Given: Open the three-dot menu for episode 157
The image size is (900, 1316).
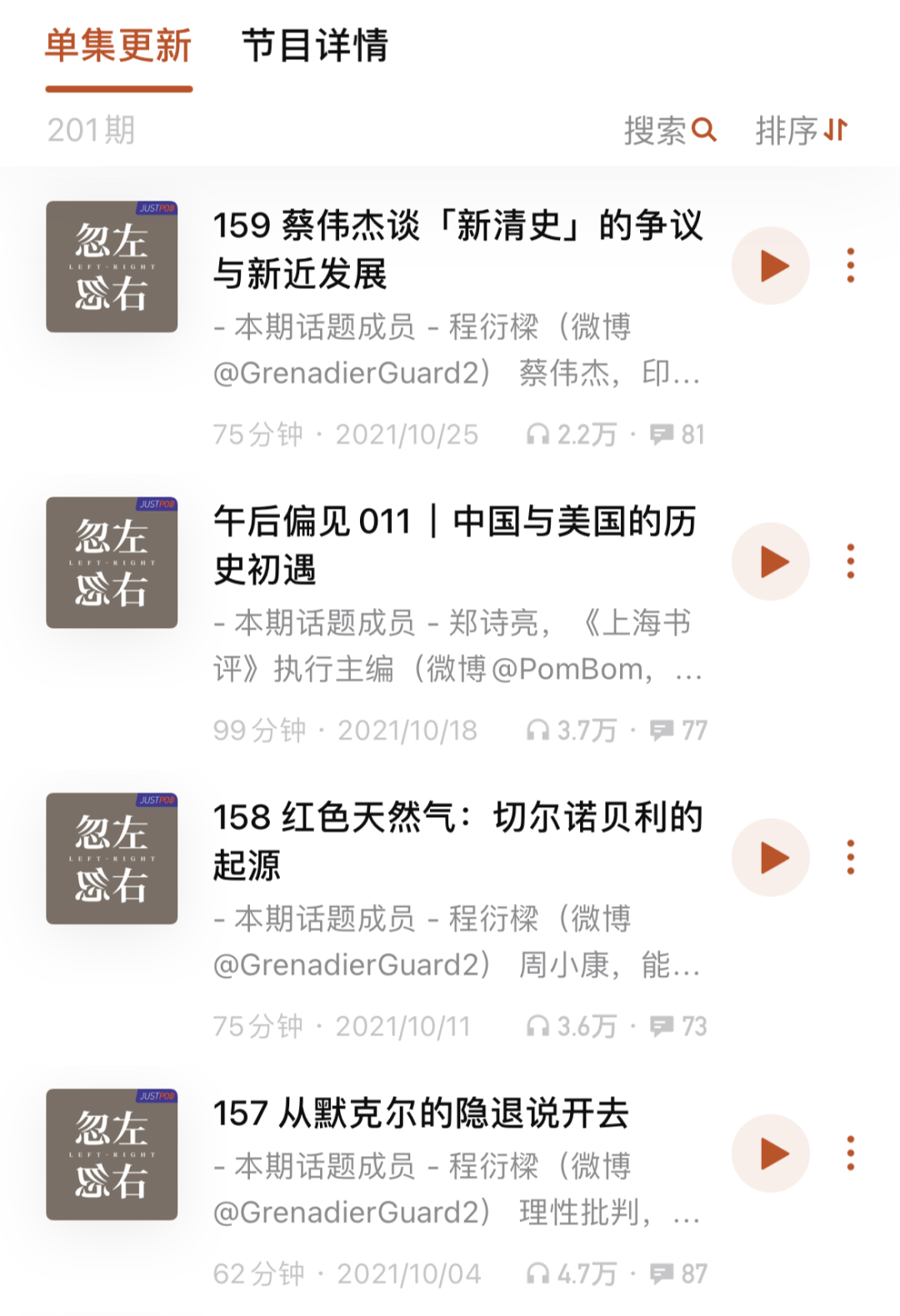Looking at the screenshot, I should pyautogui.click(x=851, y=1152).
